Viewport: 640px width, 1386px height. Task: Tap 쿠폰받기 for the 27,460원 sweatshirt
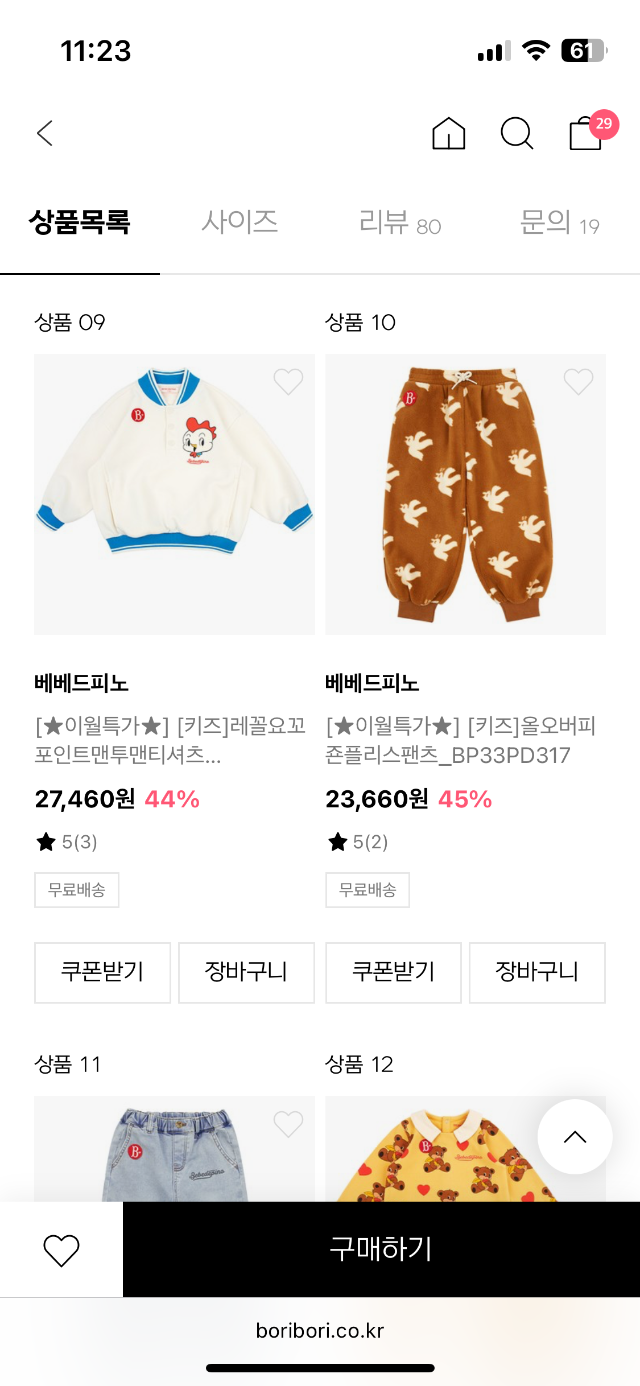[x=103, y=972]
